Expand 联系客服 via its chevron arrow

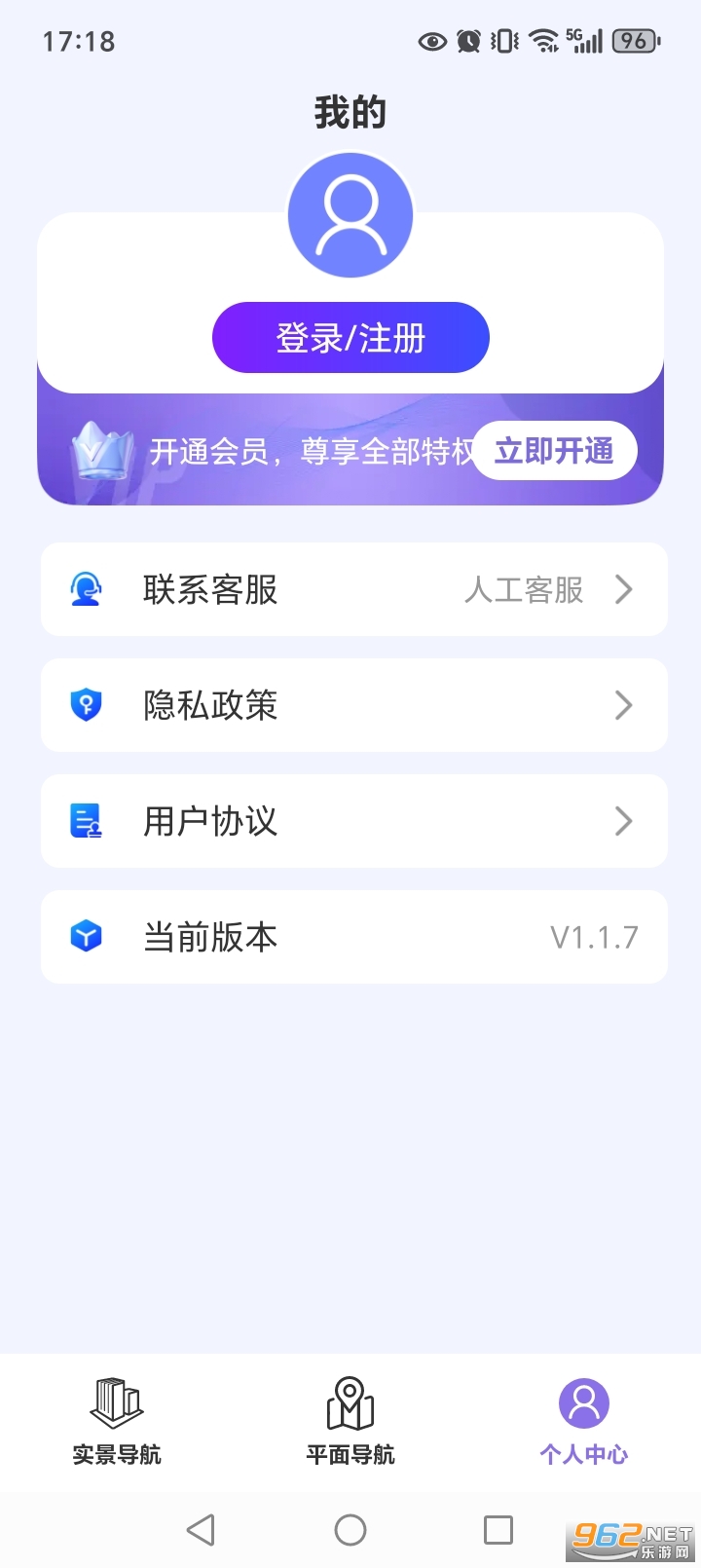[624, 590]
